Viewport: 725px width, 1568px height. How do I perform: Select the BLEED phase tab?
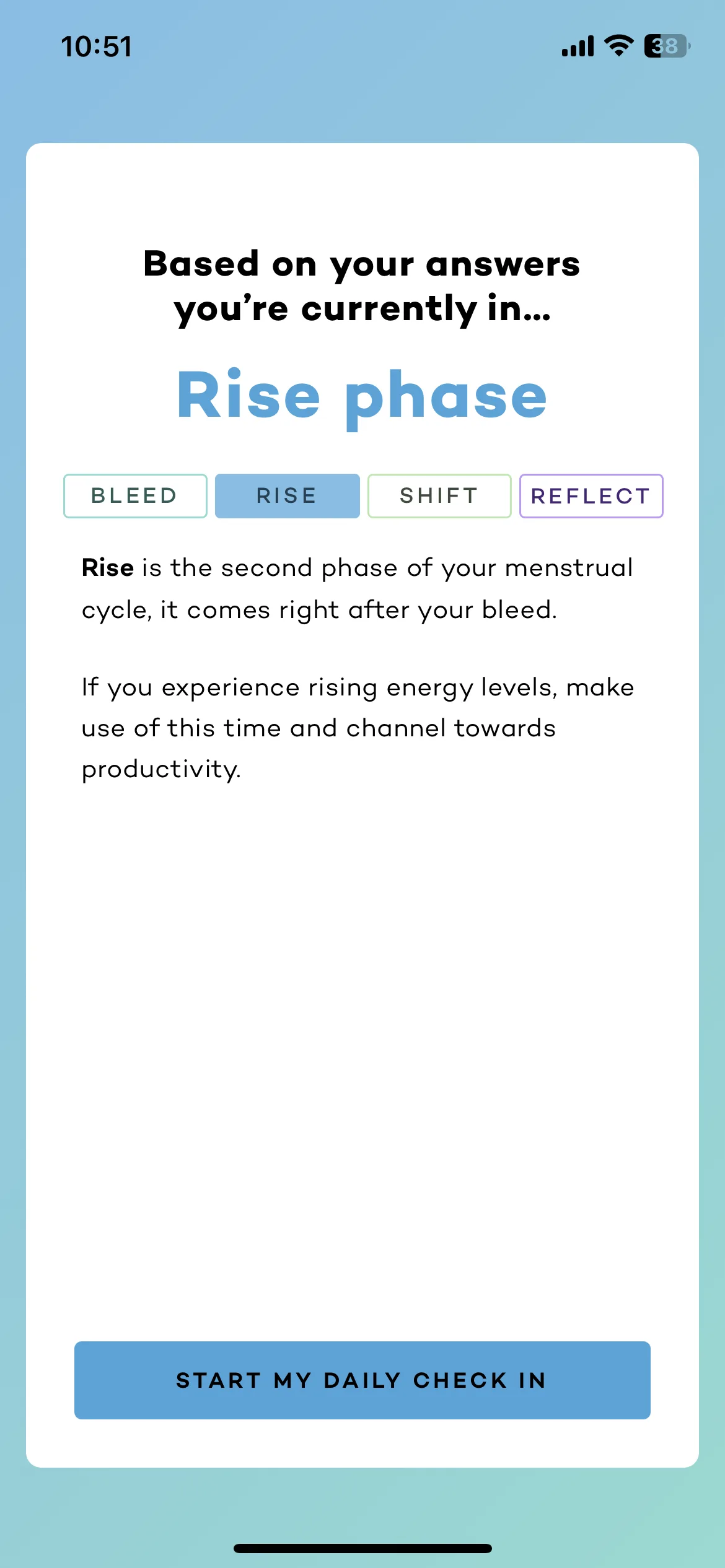point(135,495)
